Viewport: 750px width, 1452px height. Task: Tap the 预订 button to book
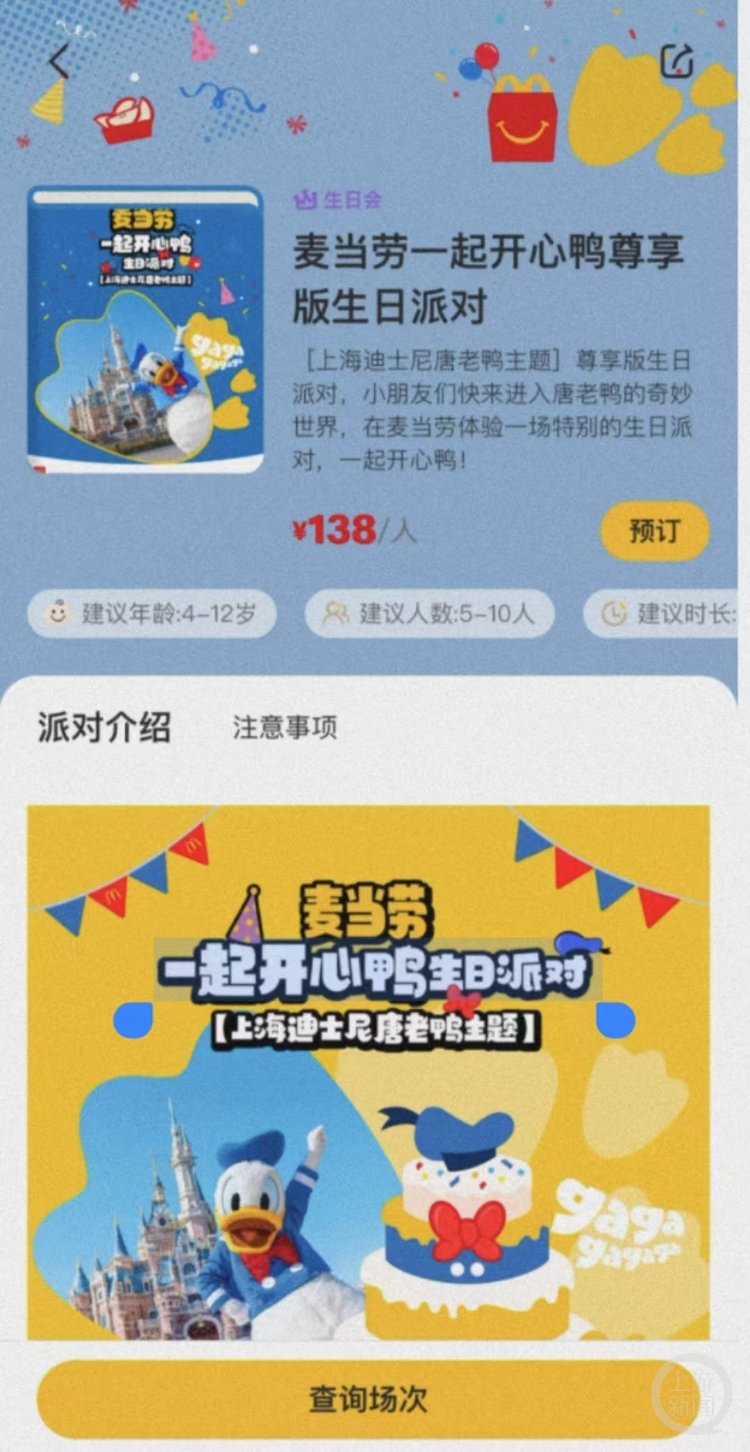coord(654,530)
